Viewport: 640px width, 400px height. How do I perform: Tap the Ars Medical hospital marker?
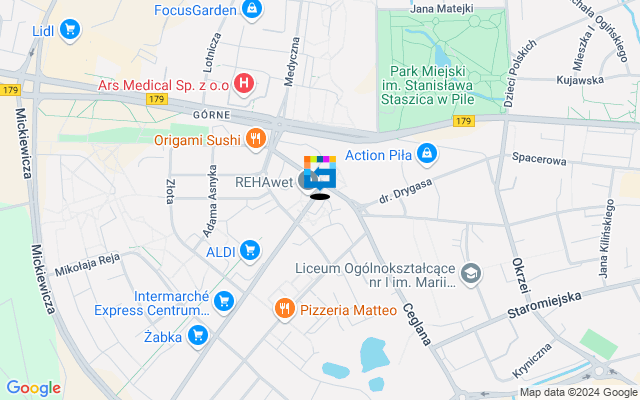coord(242,84)
